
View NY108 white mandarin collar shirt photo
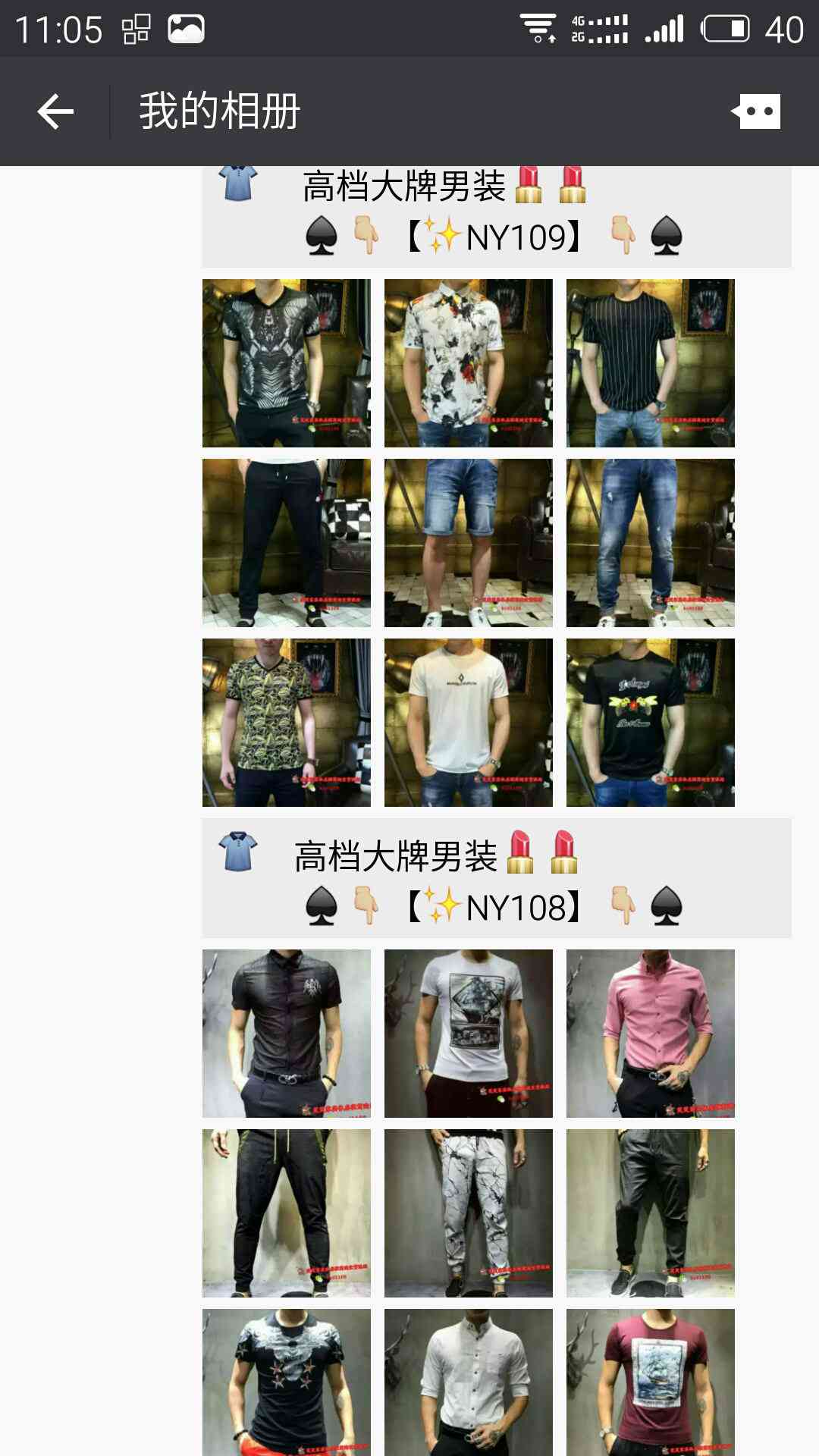click(x=468, y=1382)
